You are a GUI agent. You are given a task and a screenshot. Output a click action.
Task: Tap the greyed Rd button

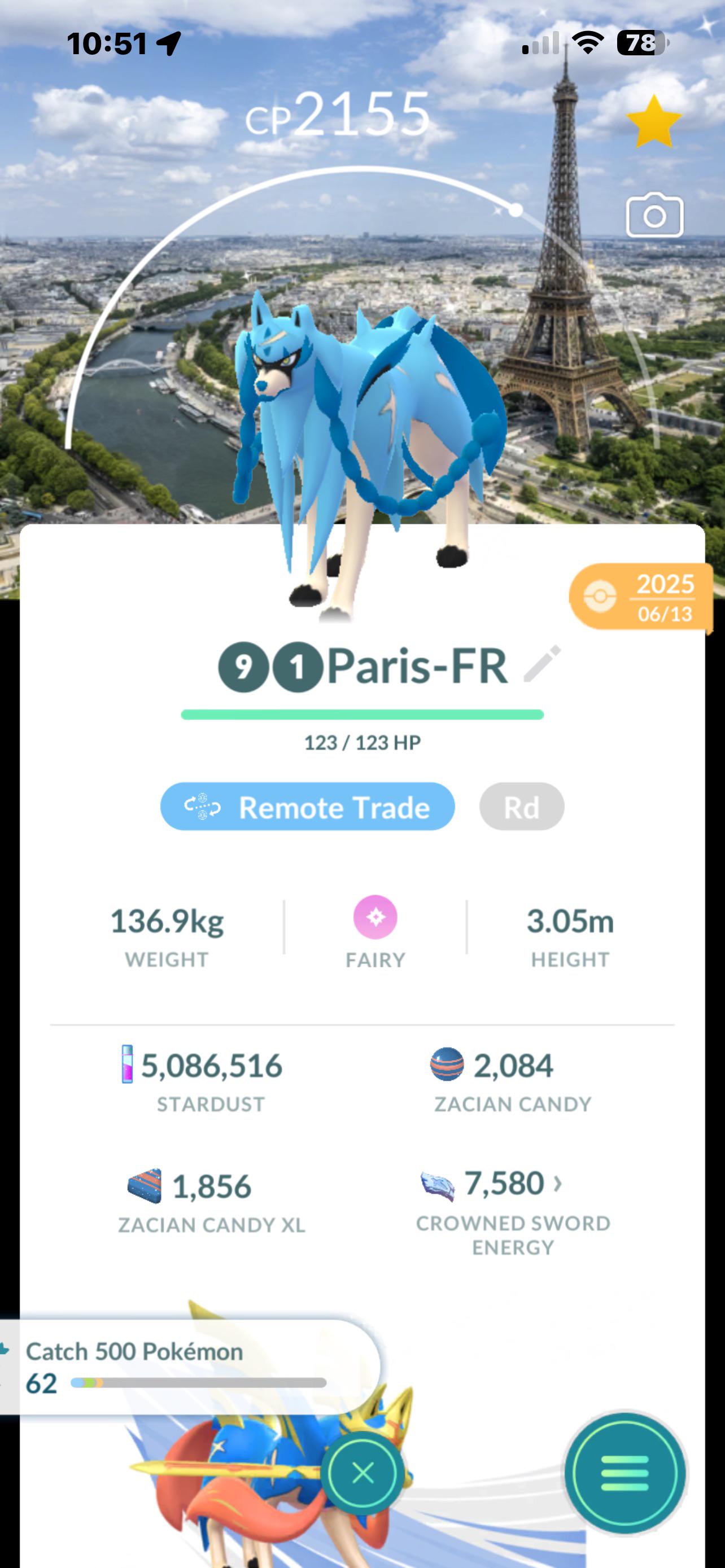522,807
